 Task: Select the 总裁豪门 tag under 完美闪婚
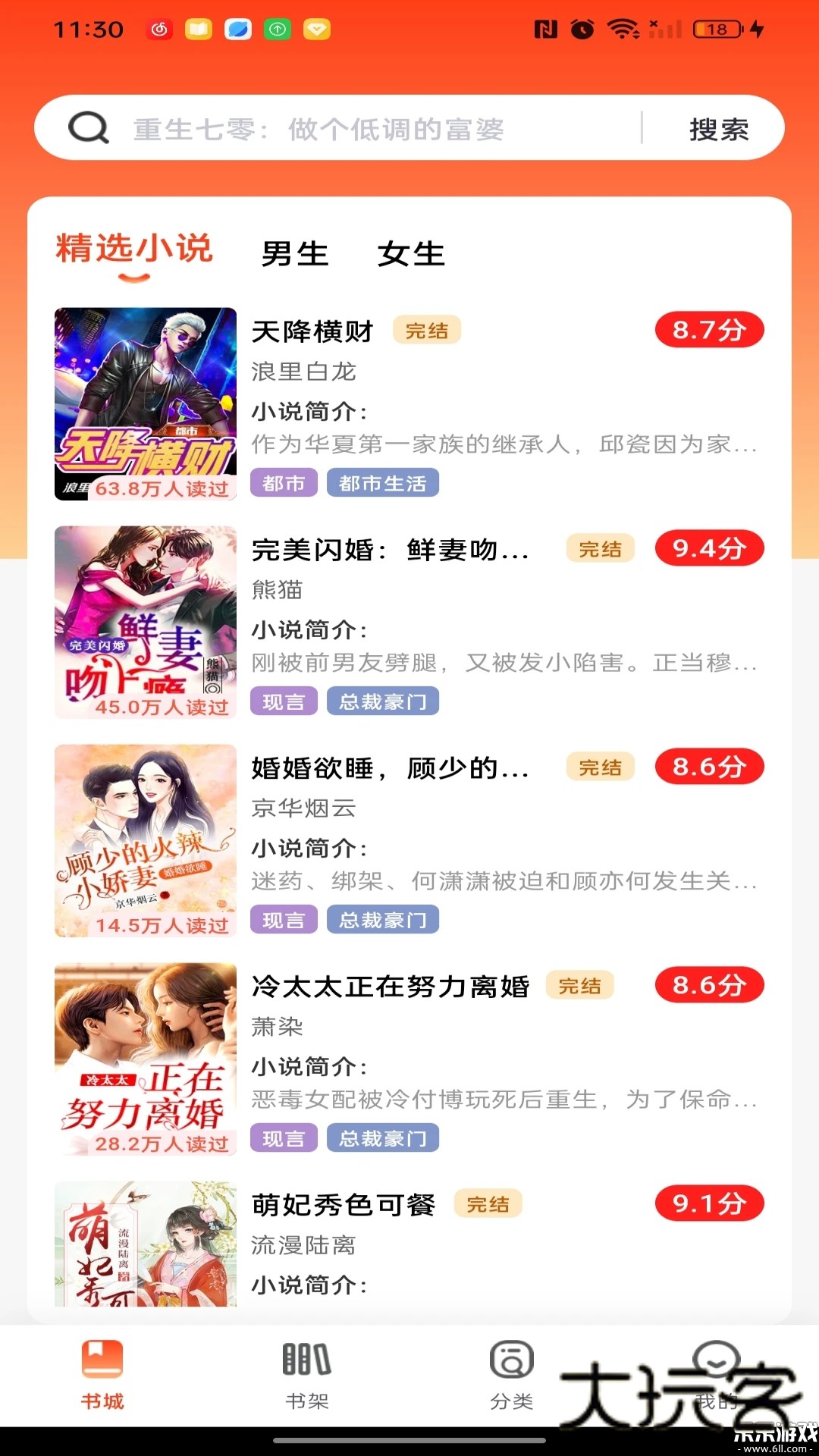pyautogui.click(x=383, y=701)
